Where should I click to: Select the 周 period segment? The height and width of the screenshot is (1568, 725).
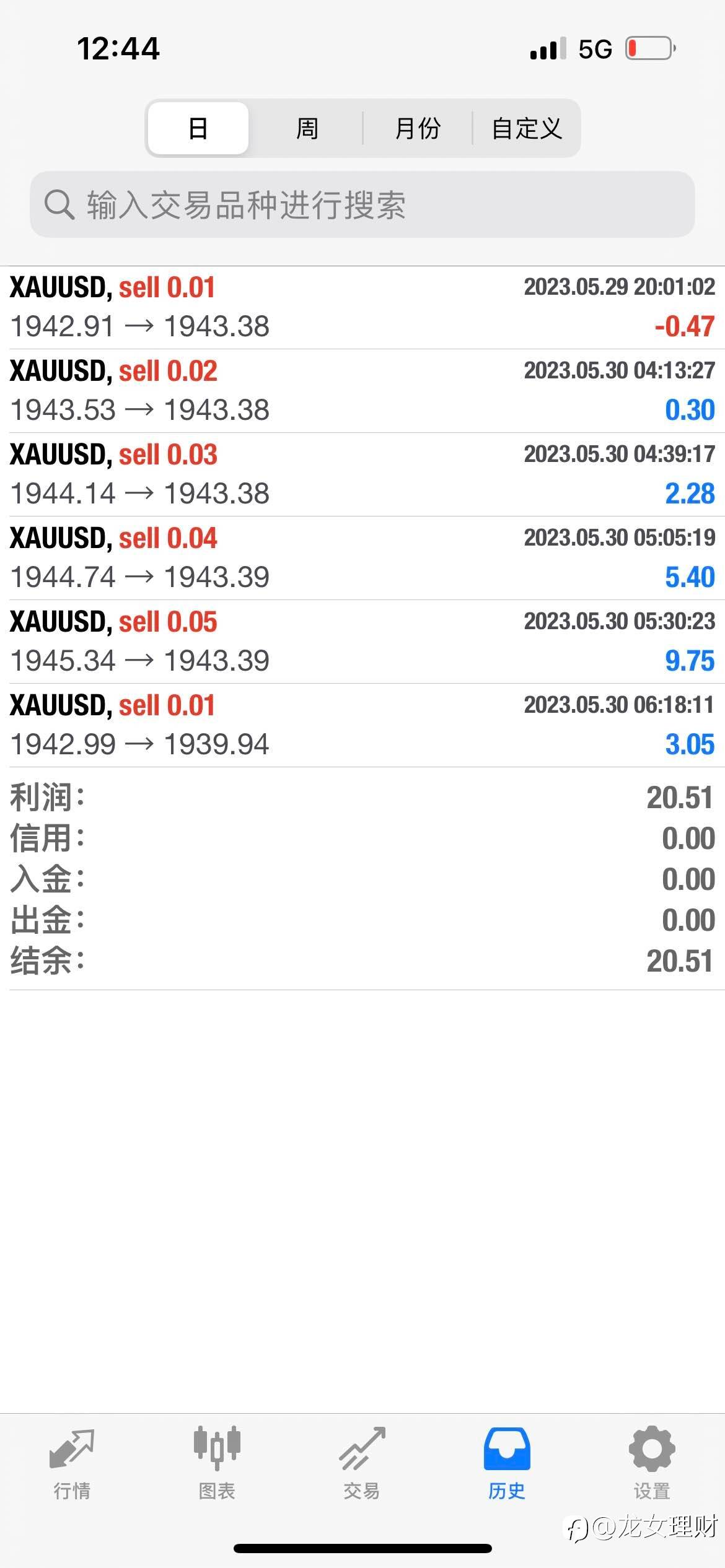(x=307, y=128)
